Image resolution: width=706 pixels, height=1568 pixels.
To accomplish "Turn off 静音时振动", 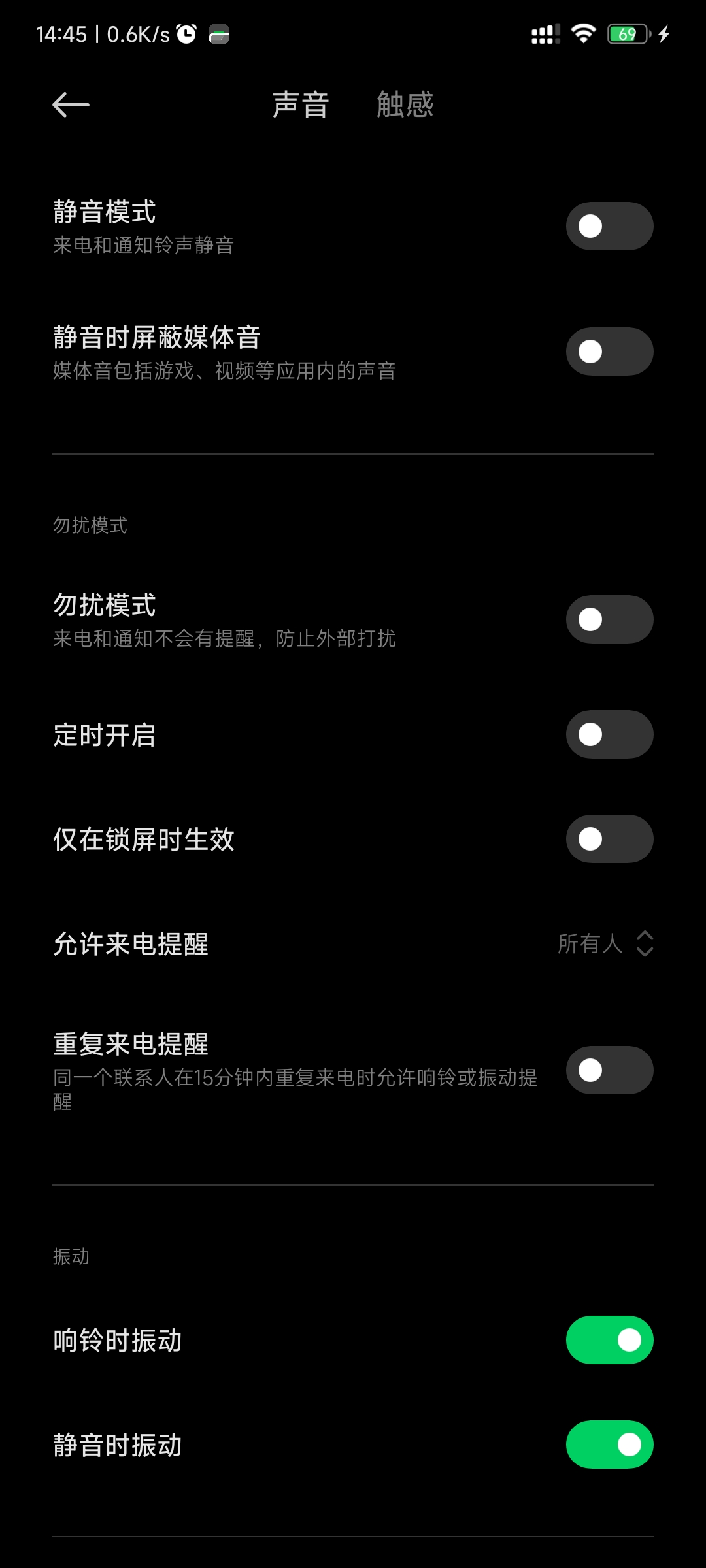I will pos(609,1445).
